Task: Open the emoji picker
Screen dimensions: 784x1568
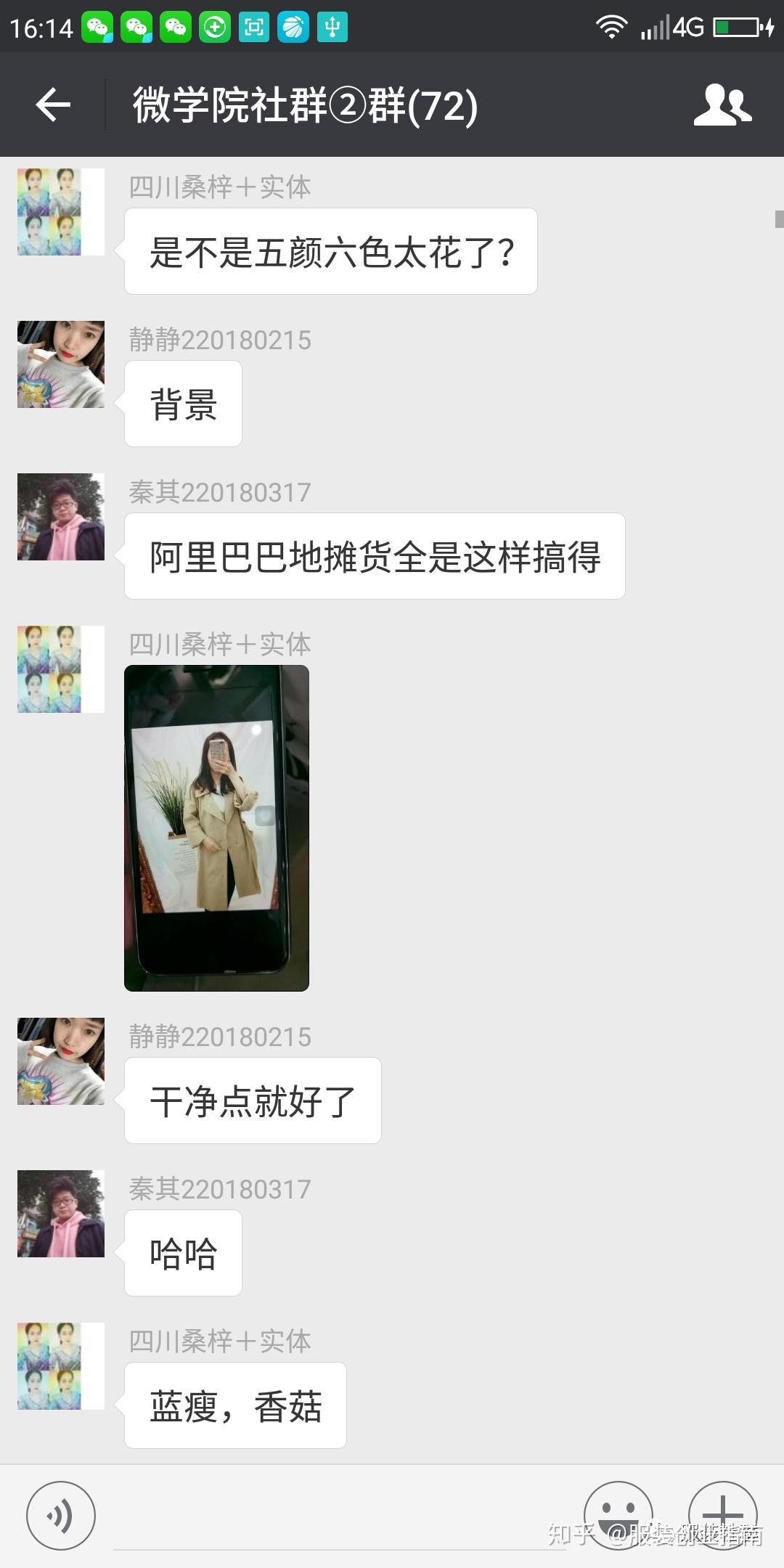Action: (618, 1514)
